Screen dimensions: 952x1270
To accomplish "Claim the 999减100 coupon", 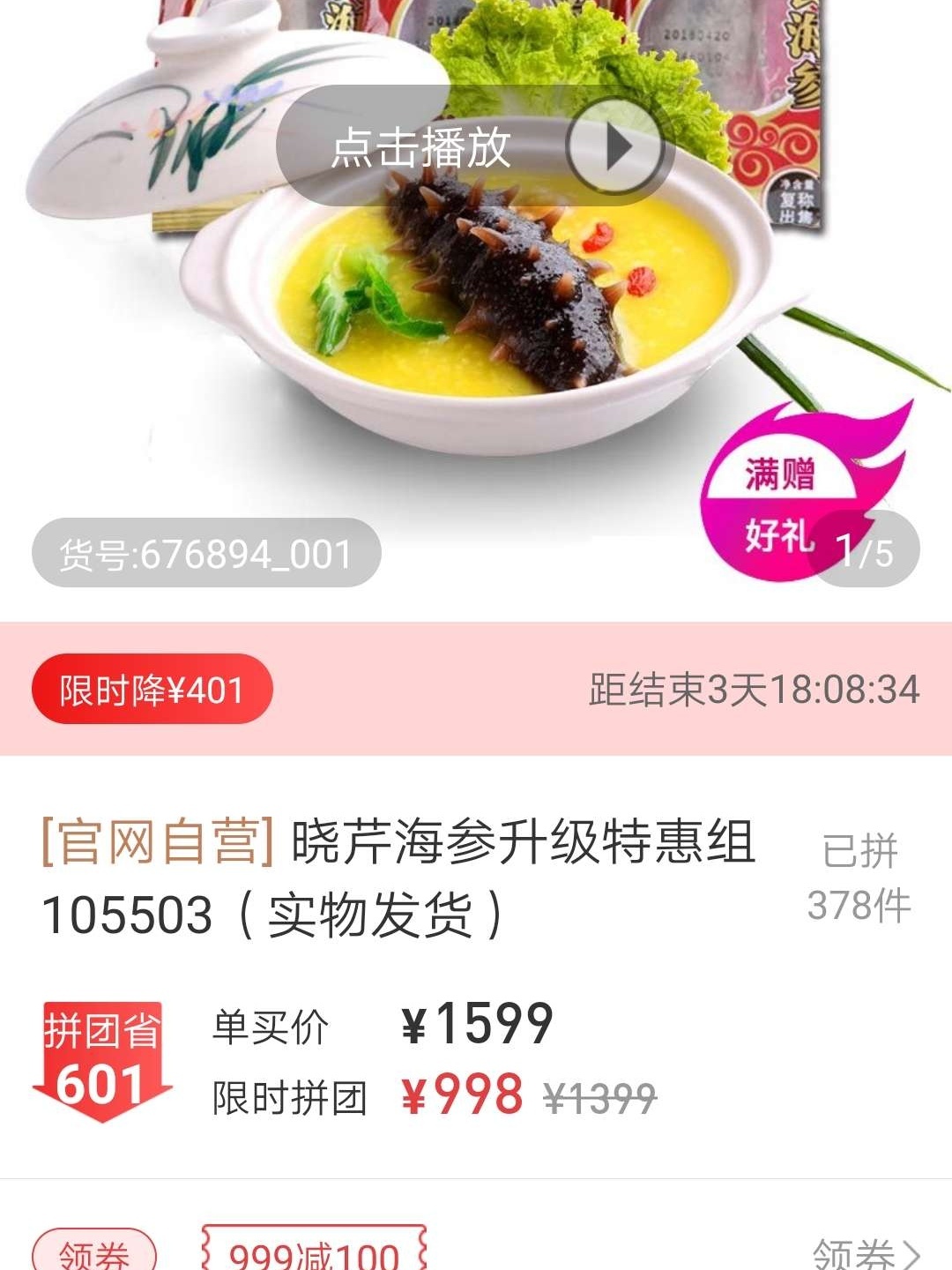I will [x=314, y=1251].
